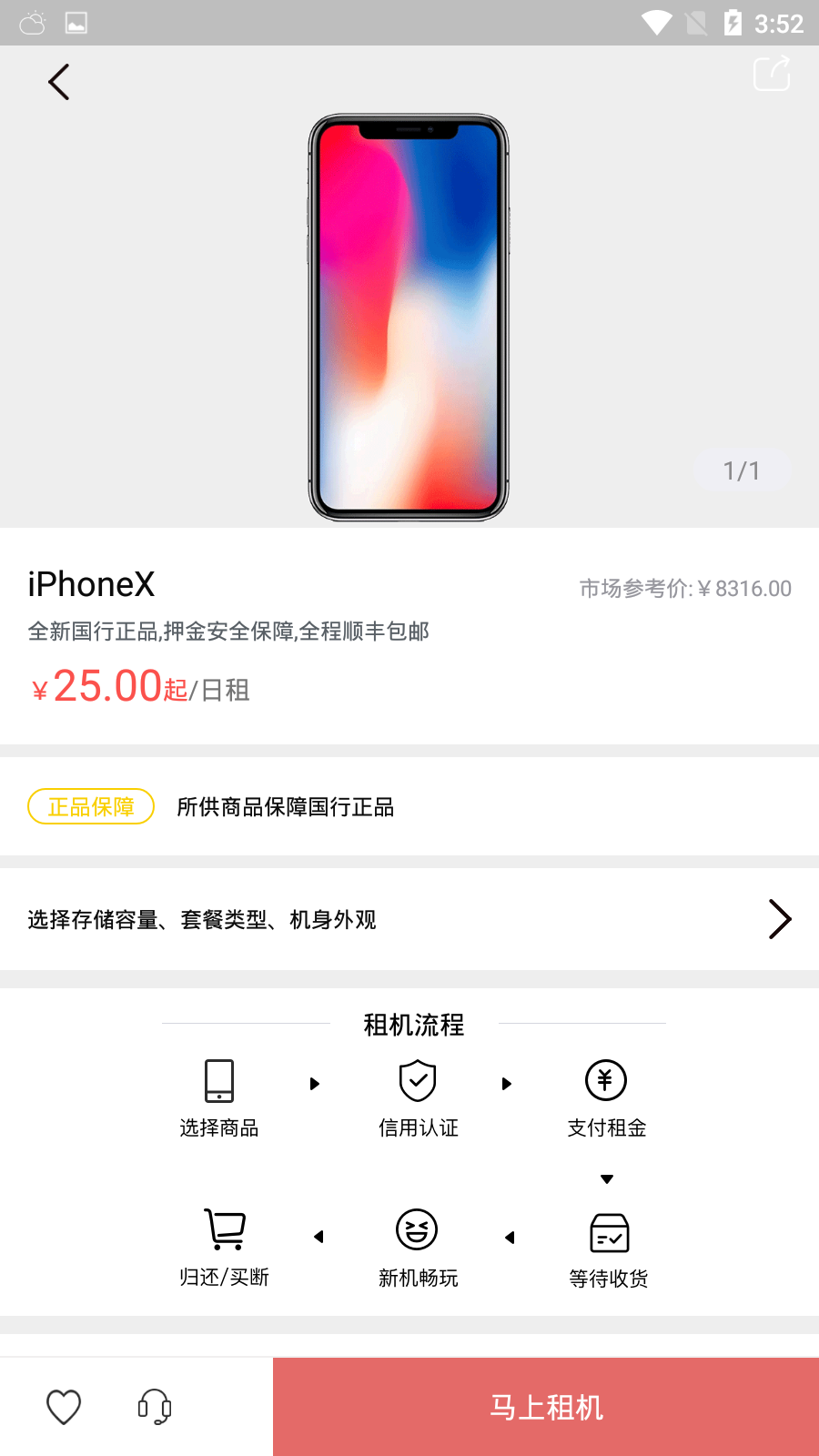Tap the downward arrow below 支付租金
819x1456 pixels.
606,1178
